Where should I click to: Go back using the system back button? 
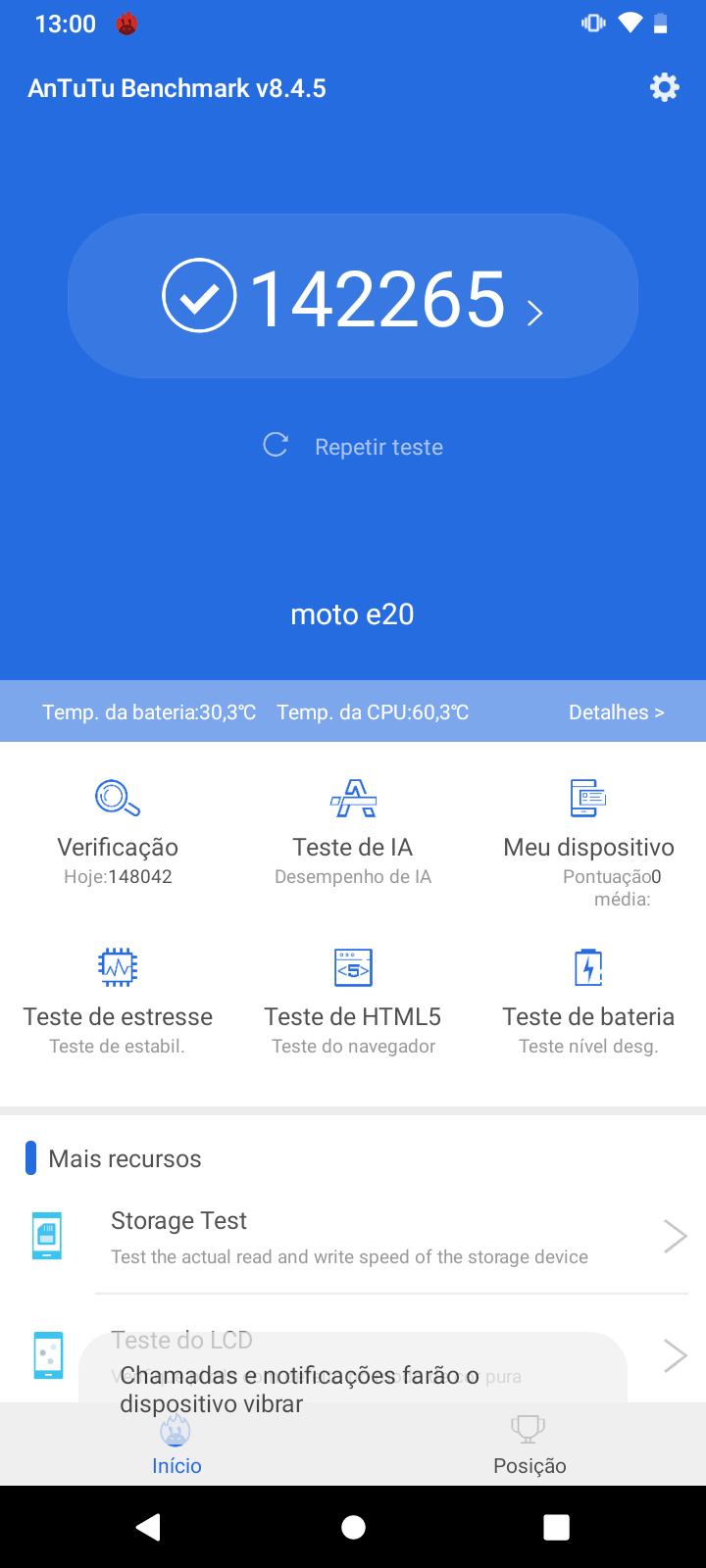click(149, 1527)
